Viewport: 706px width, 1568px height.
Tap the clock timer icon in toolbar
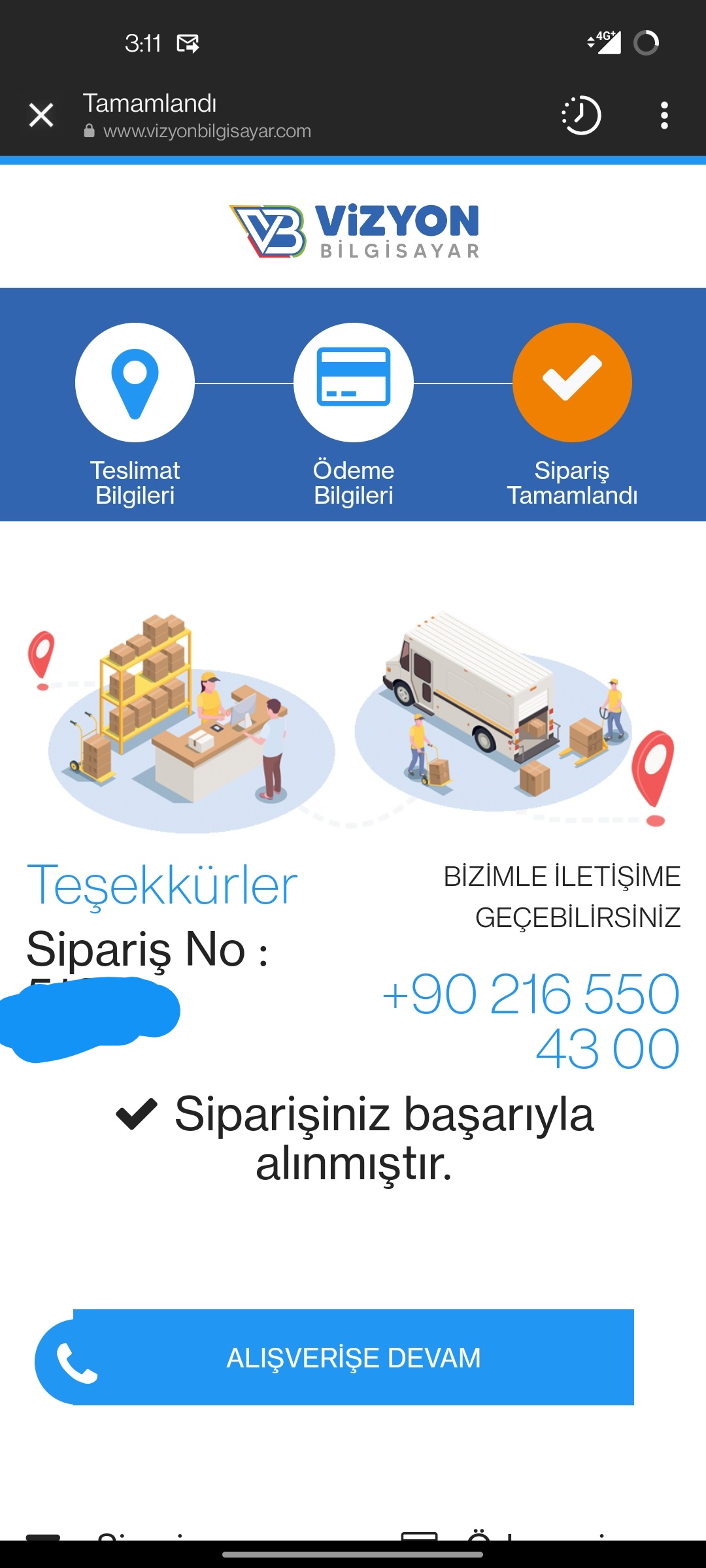click(x=581, y=116)
